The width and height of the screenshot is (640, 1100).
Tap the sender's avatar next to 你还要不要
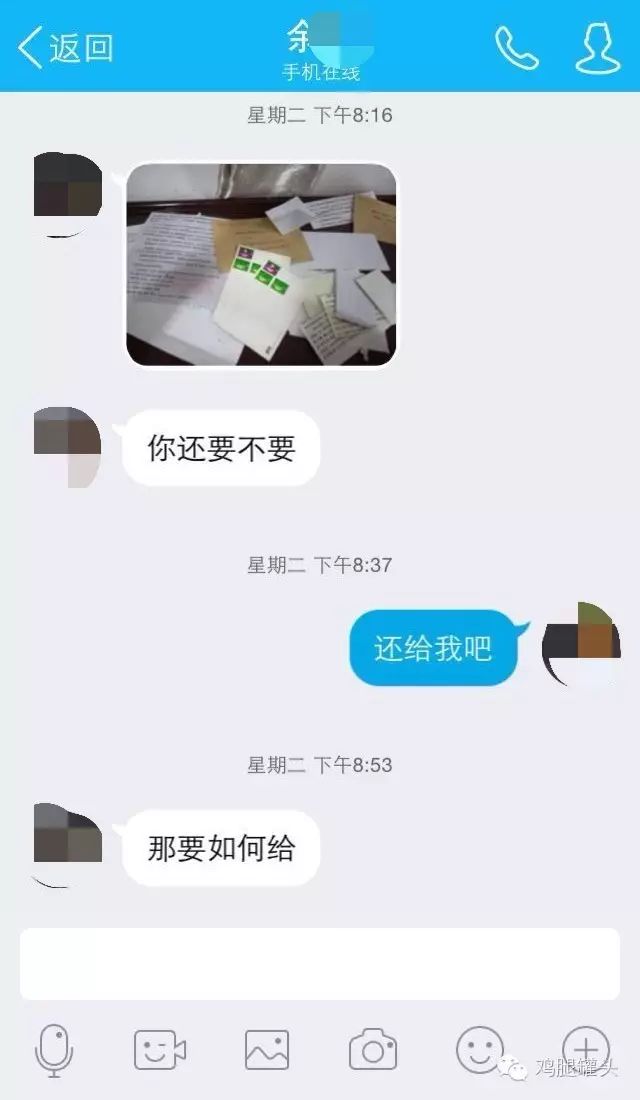click(67, 447)
